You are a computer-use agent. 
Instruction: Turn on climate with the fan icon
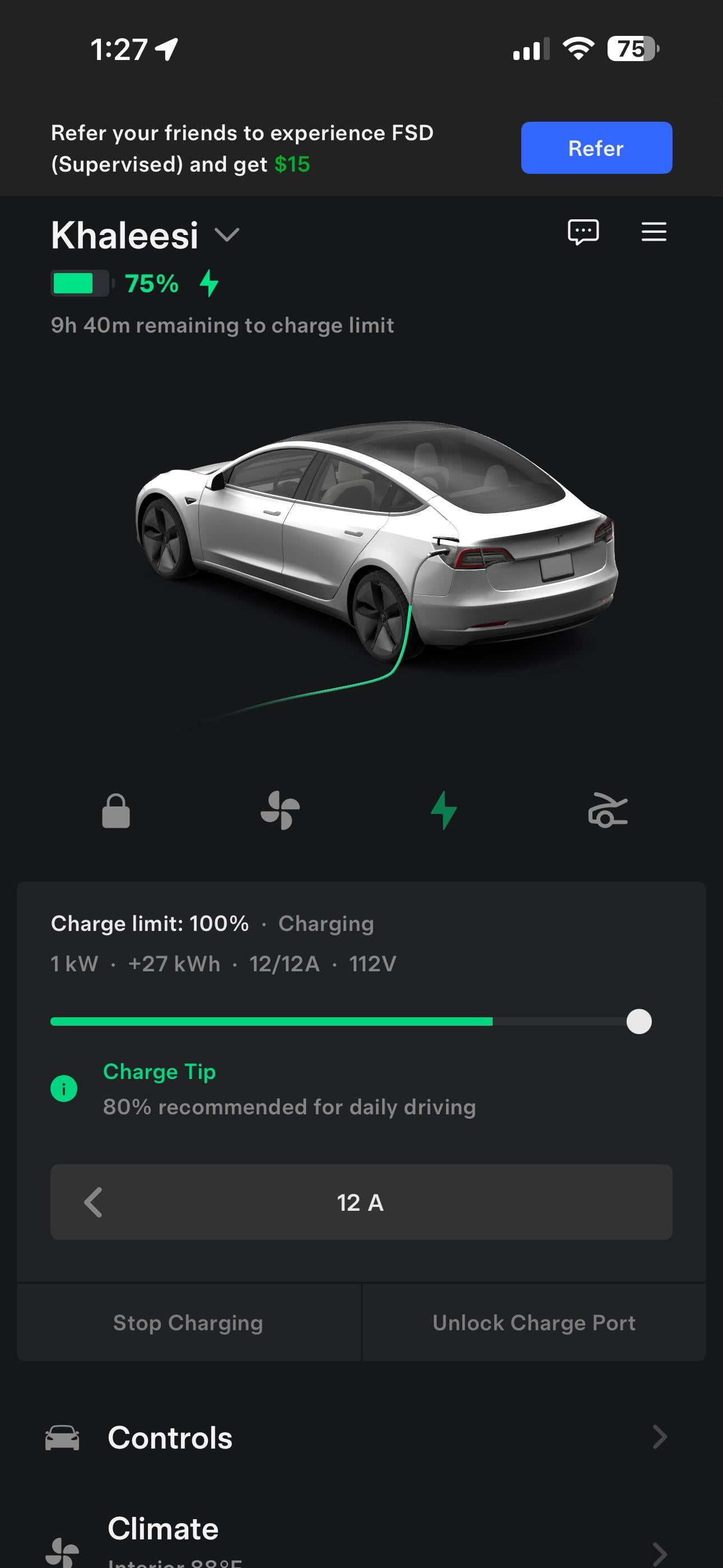point(280,811)
